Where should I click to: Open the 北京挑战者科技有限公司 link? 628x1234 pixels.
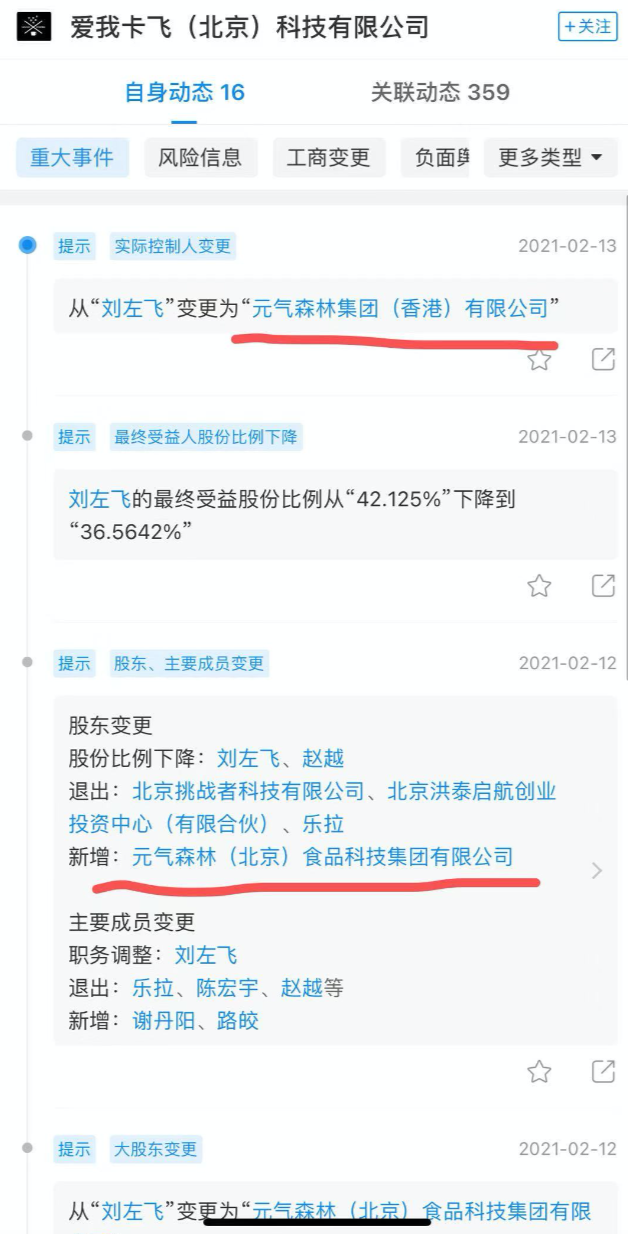point(248,792)
